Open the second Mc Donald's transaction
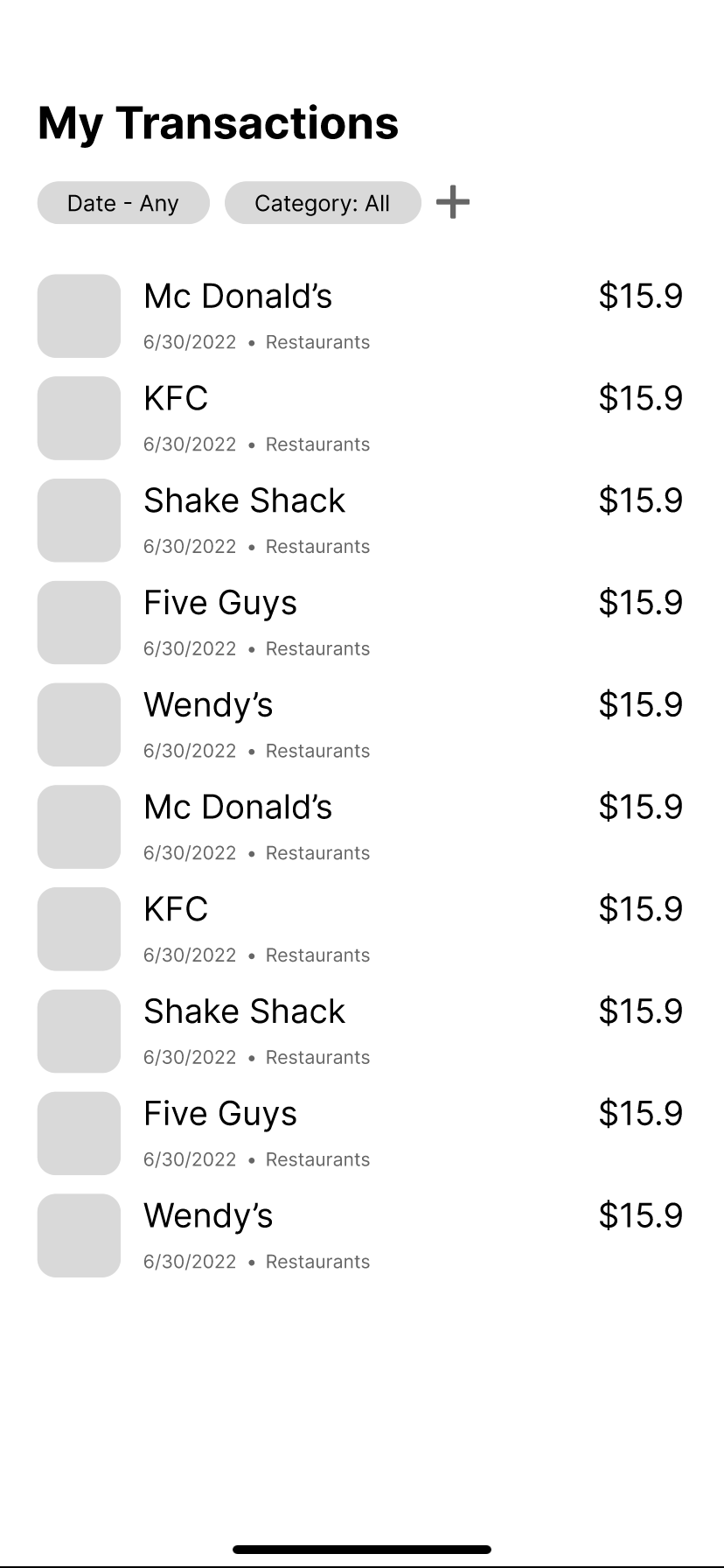This screenshot has width=724, height=1568. (238, 808)
